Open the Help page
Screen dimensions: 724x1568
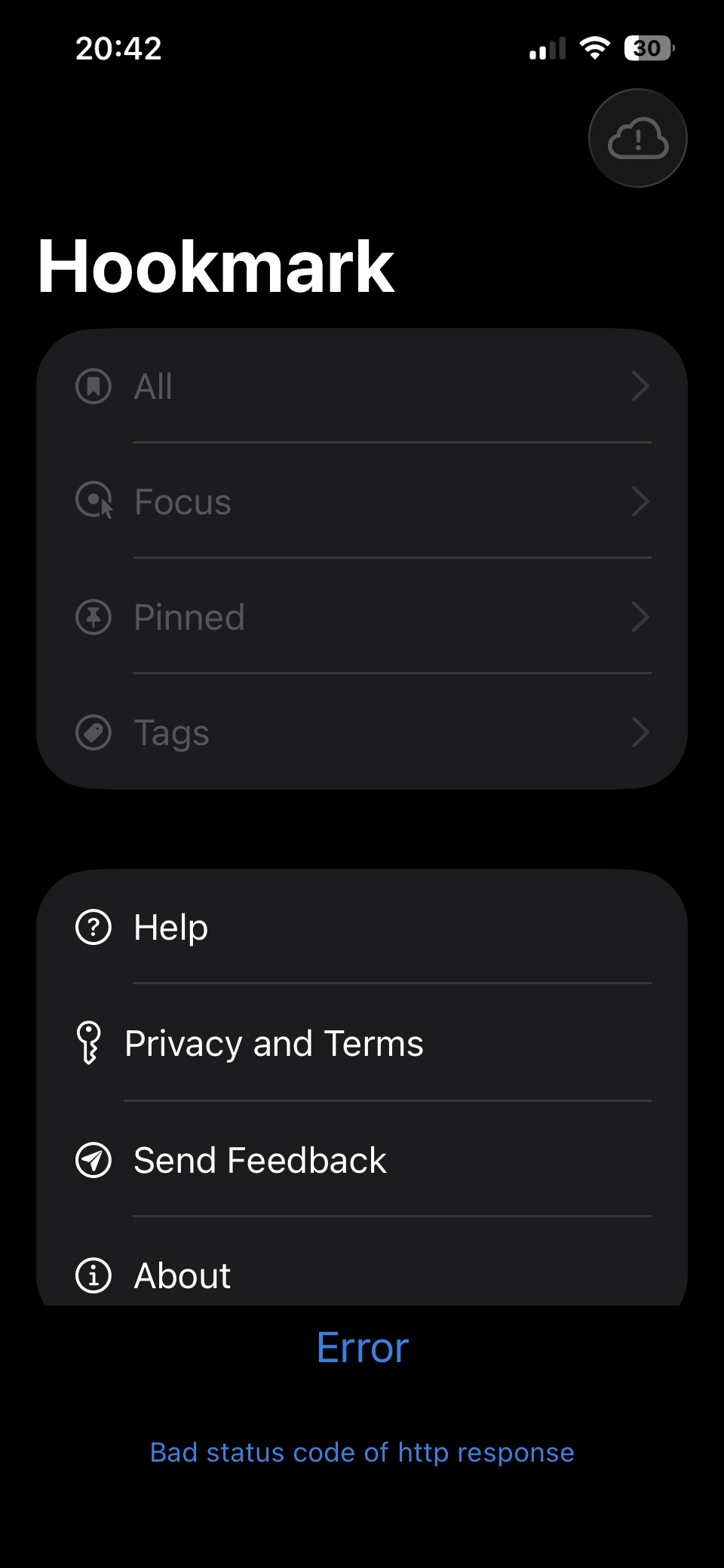tap(362, 927)
